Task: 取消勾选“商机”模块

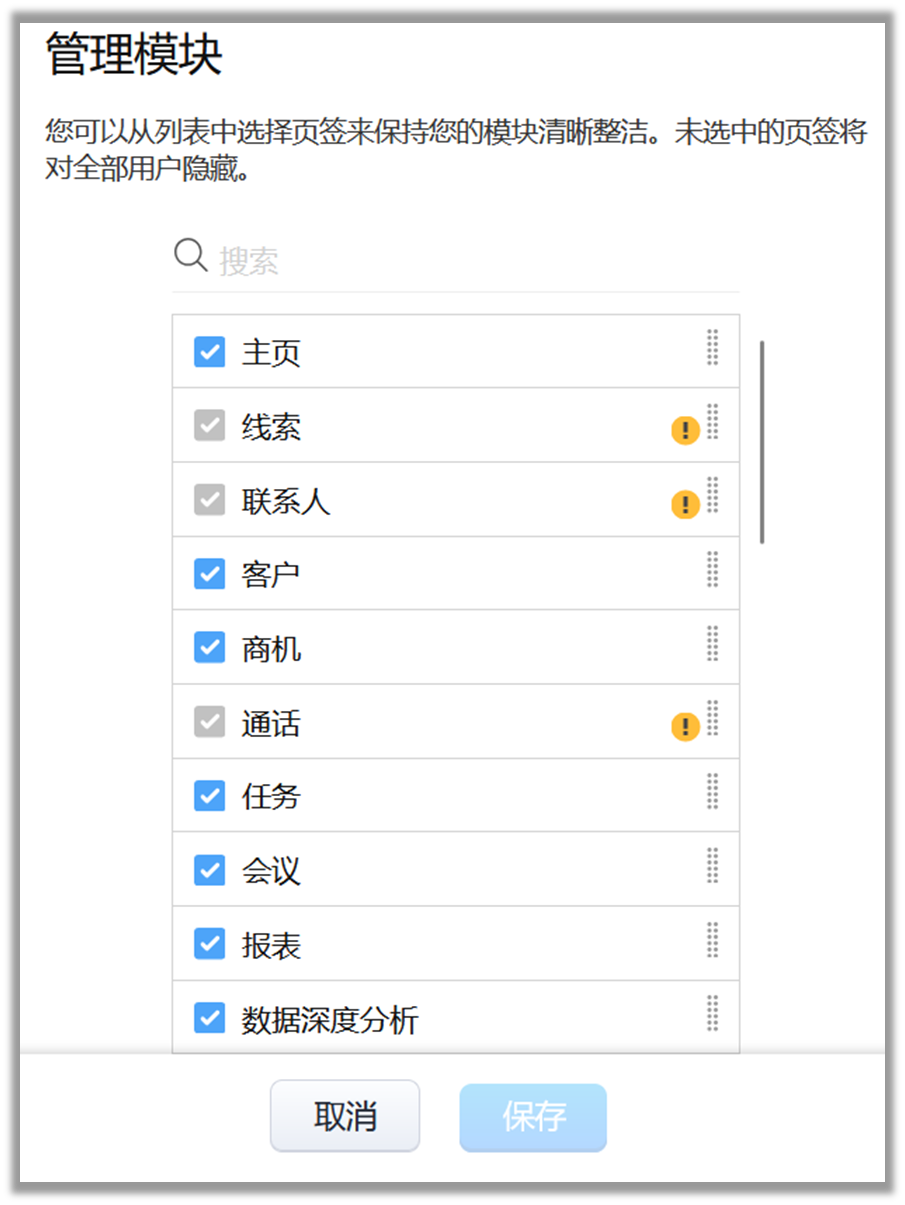Action: [x=209, y=648]
